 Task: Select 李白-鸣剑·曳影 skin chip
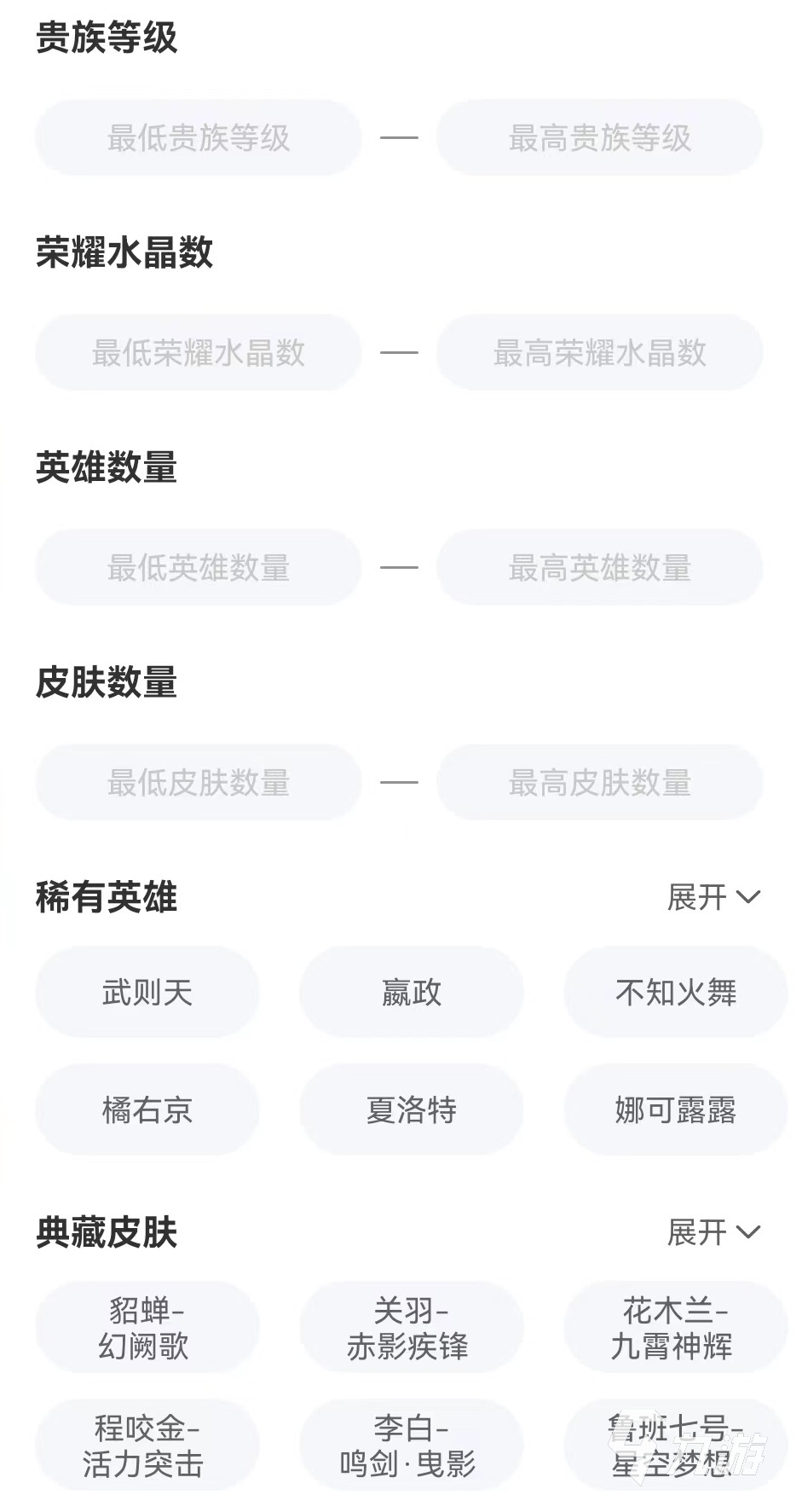point(411,1445)
